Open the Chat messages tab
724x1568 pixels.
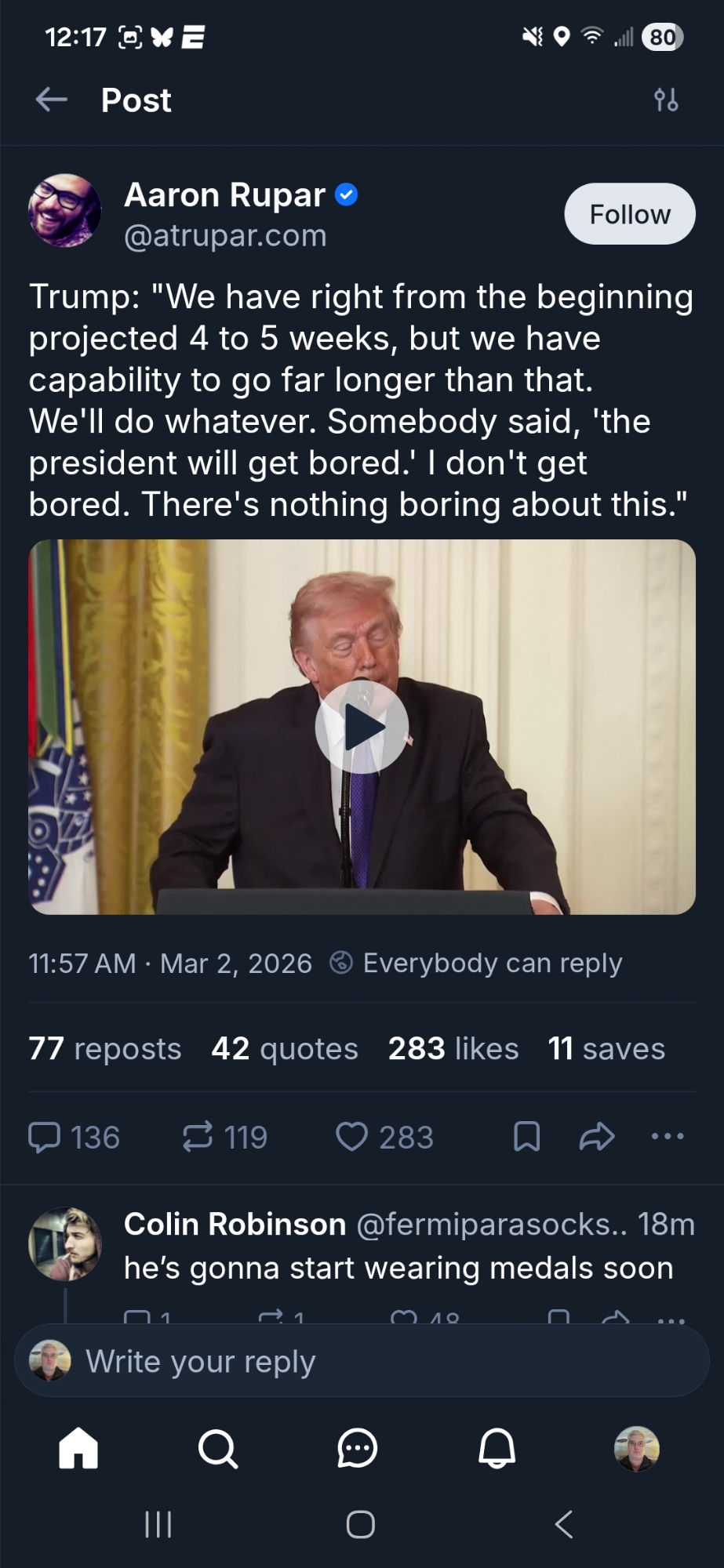pos(357,1448)
